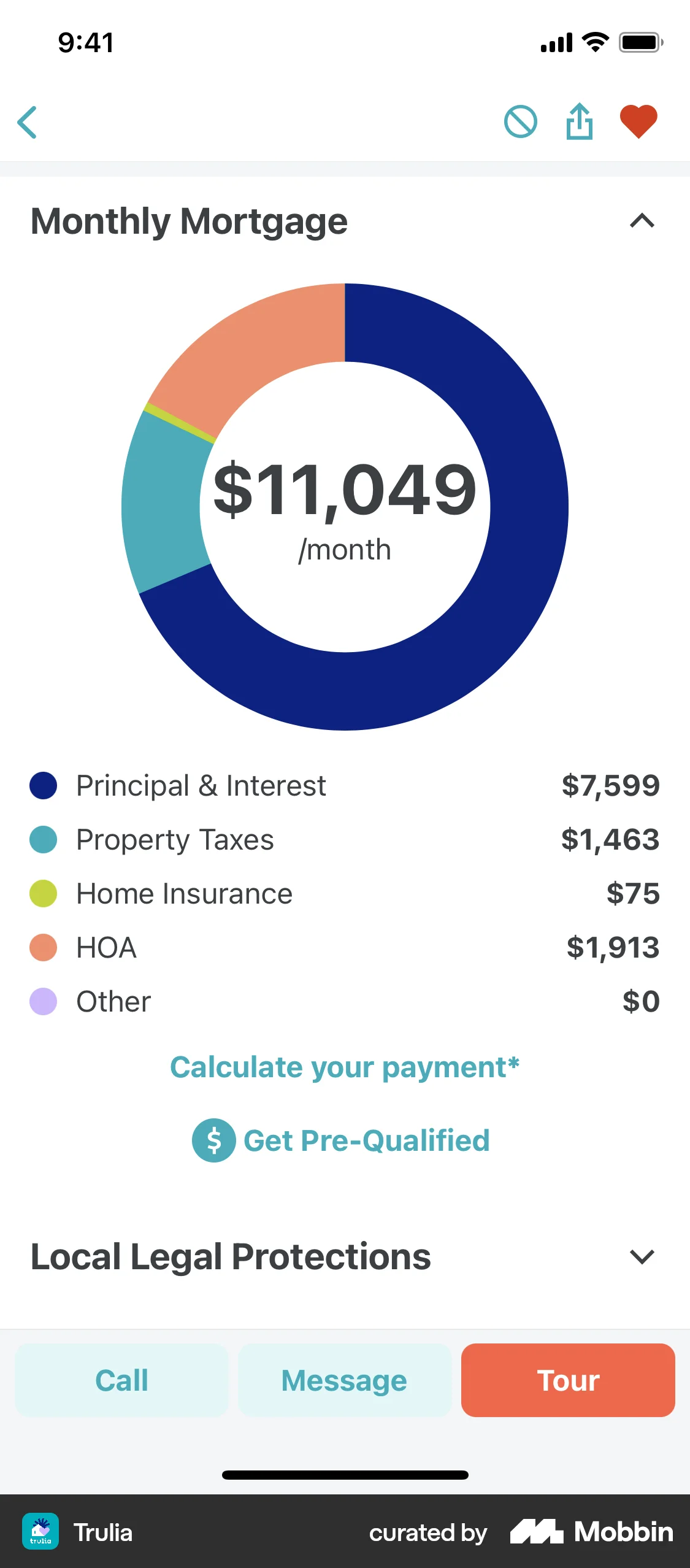The image size is (690, 1568).
Task: Tap the dollar icon beside Get Pre-Qualified
Action: (x=213, y=1140)
